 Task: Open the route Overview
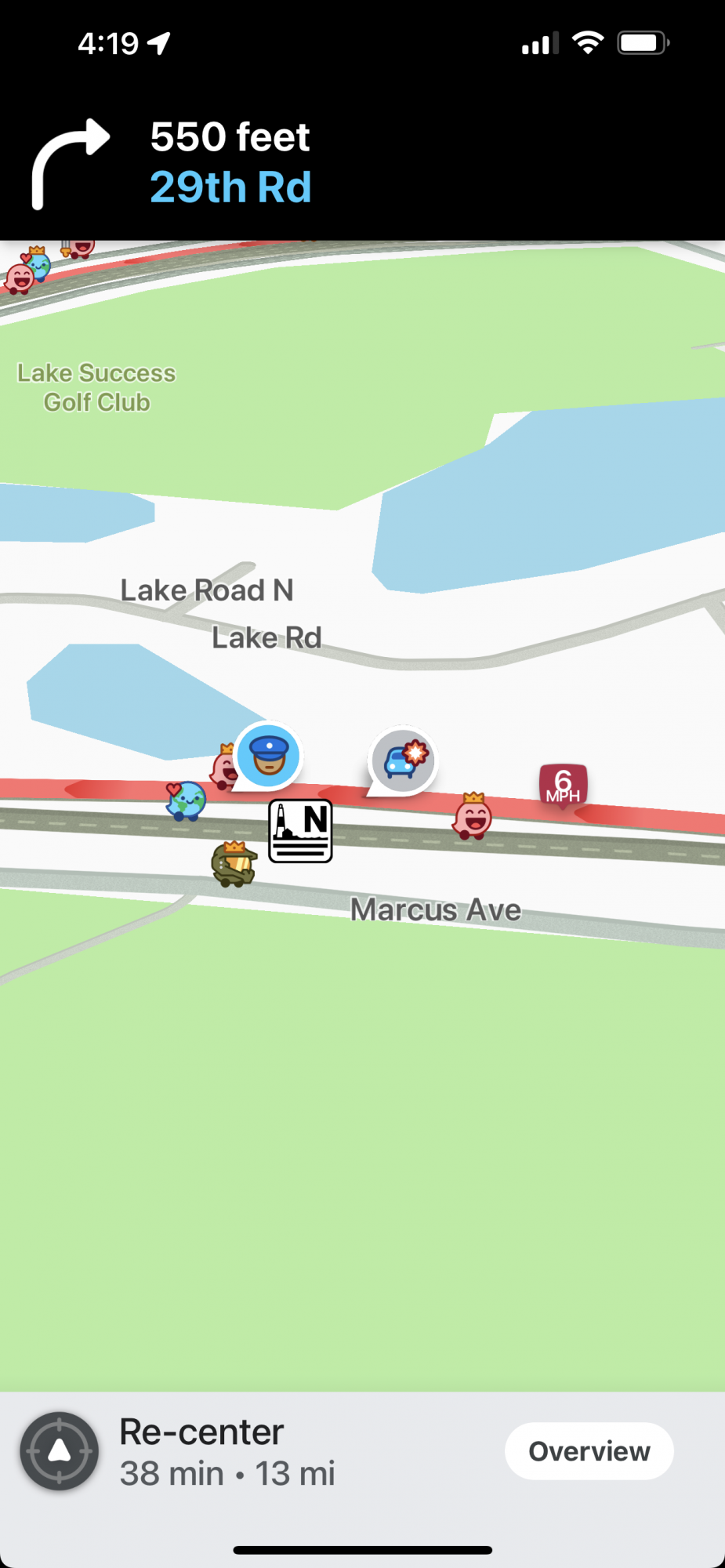[589, 1451]
